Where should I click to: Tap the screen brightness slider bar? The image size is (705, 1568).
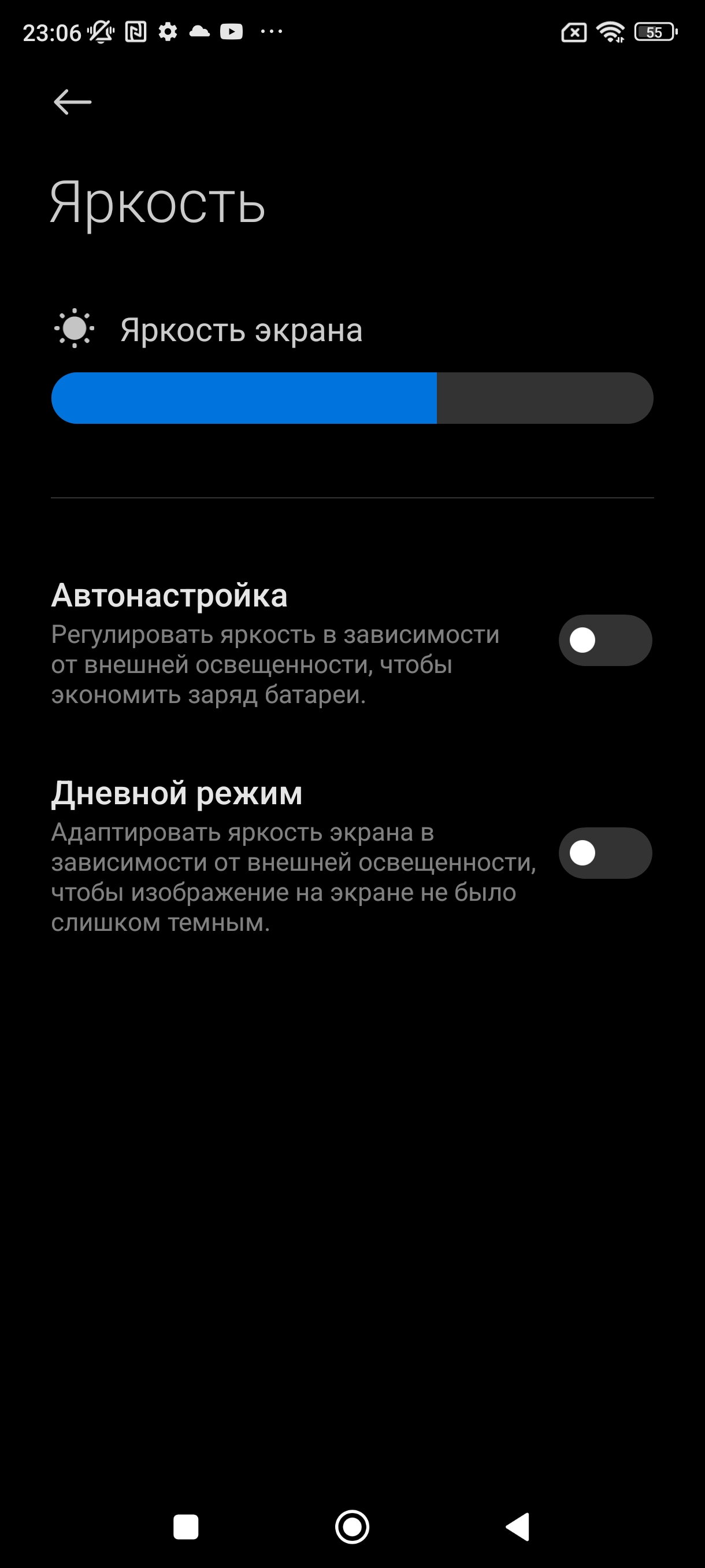point(352,398)
